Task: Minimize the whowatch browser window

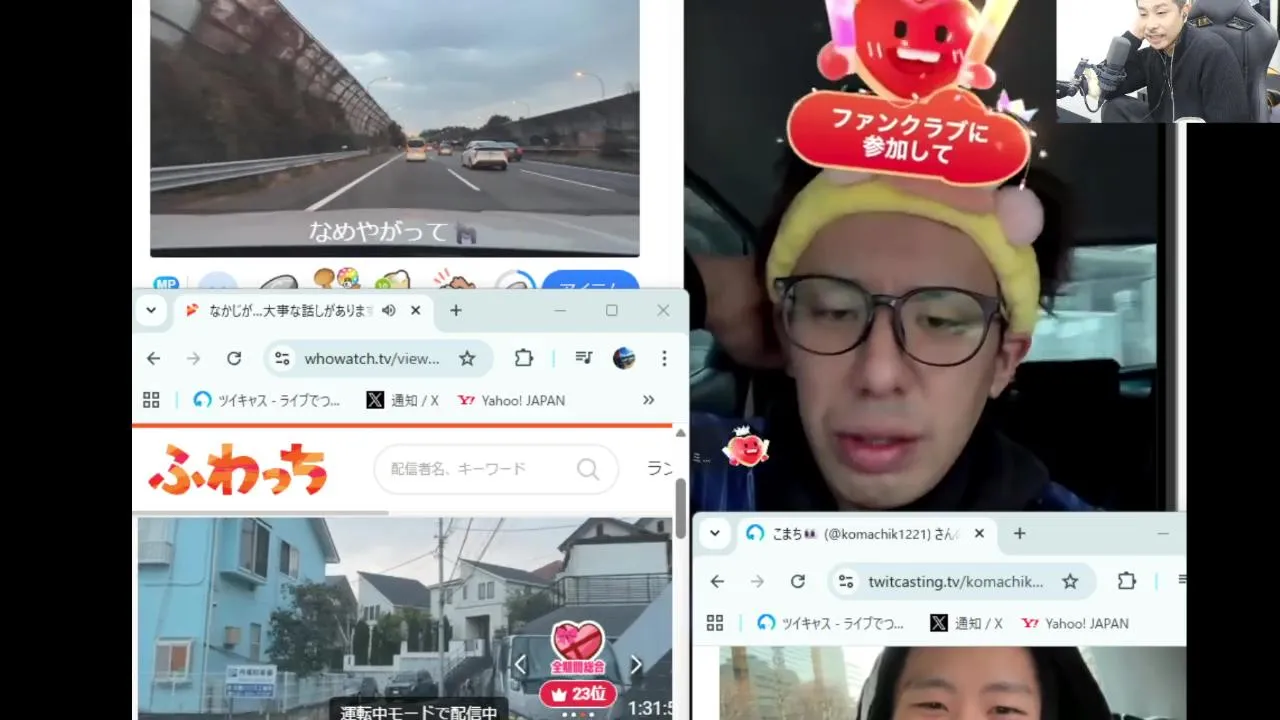Action: pos(560,311)
